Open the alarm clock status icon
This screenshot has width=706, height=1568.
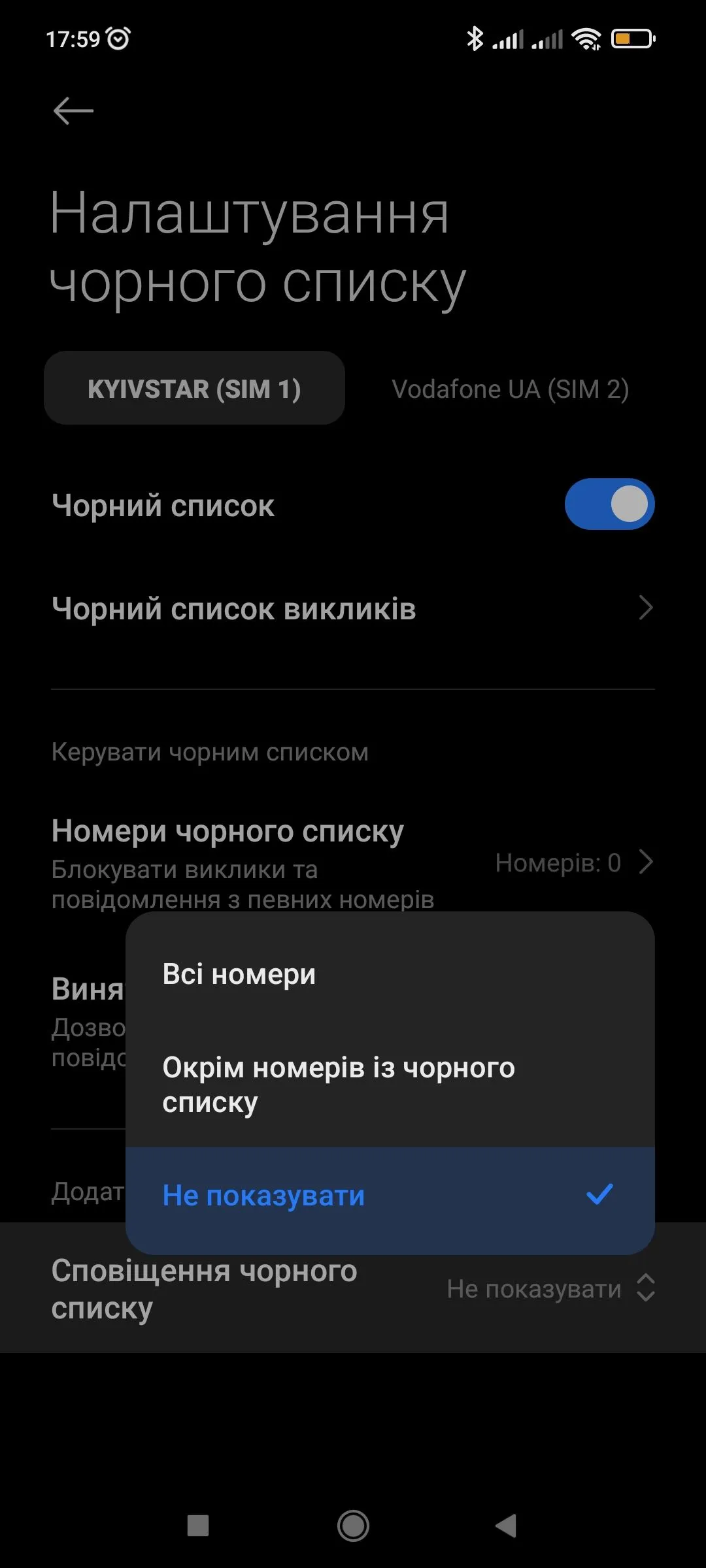pyautogui.click(x=118, y=39)
